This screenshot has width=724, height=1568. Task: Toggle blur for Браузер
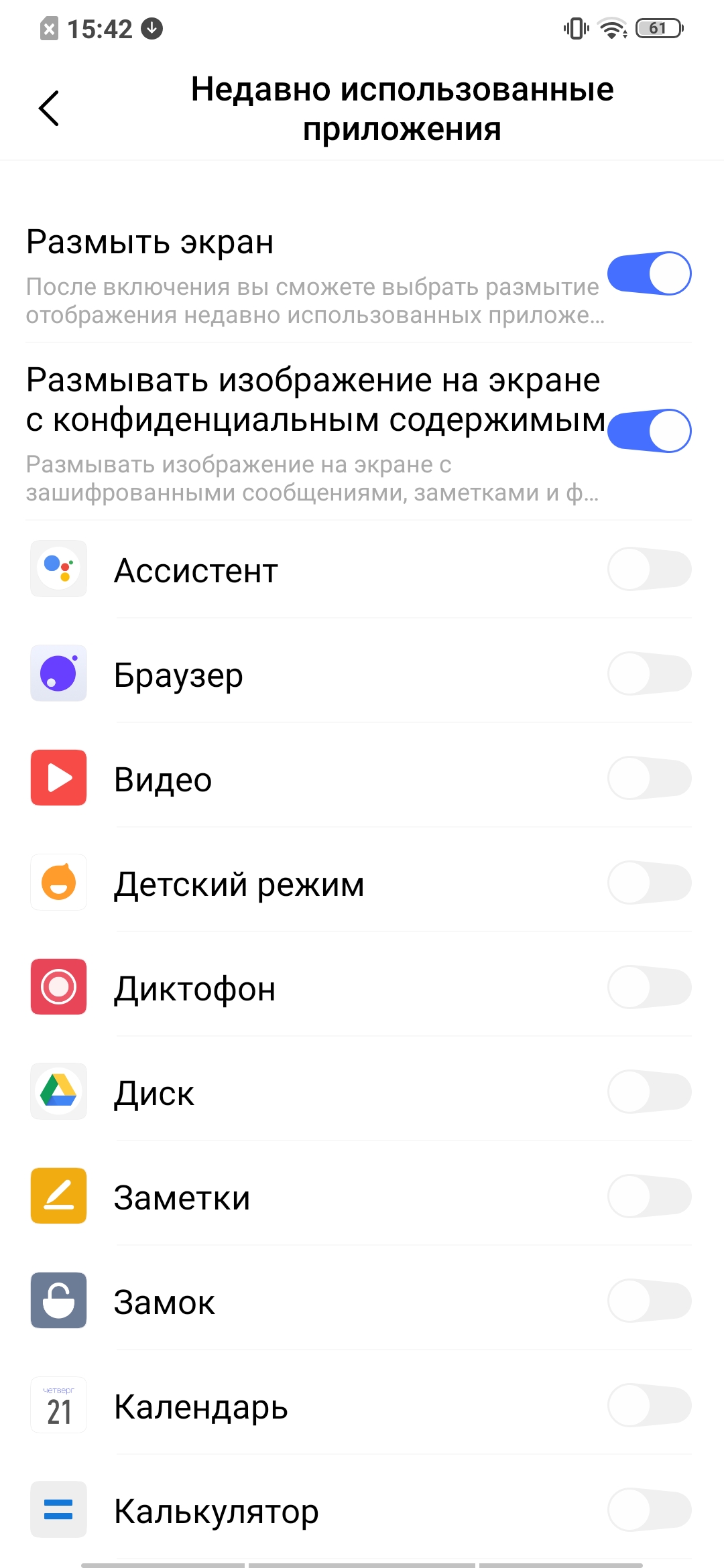649,674
